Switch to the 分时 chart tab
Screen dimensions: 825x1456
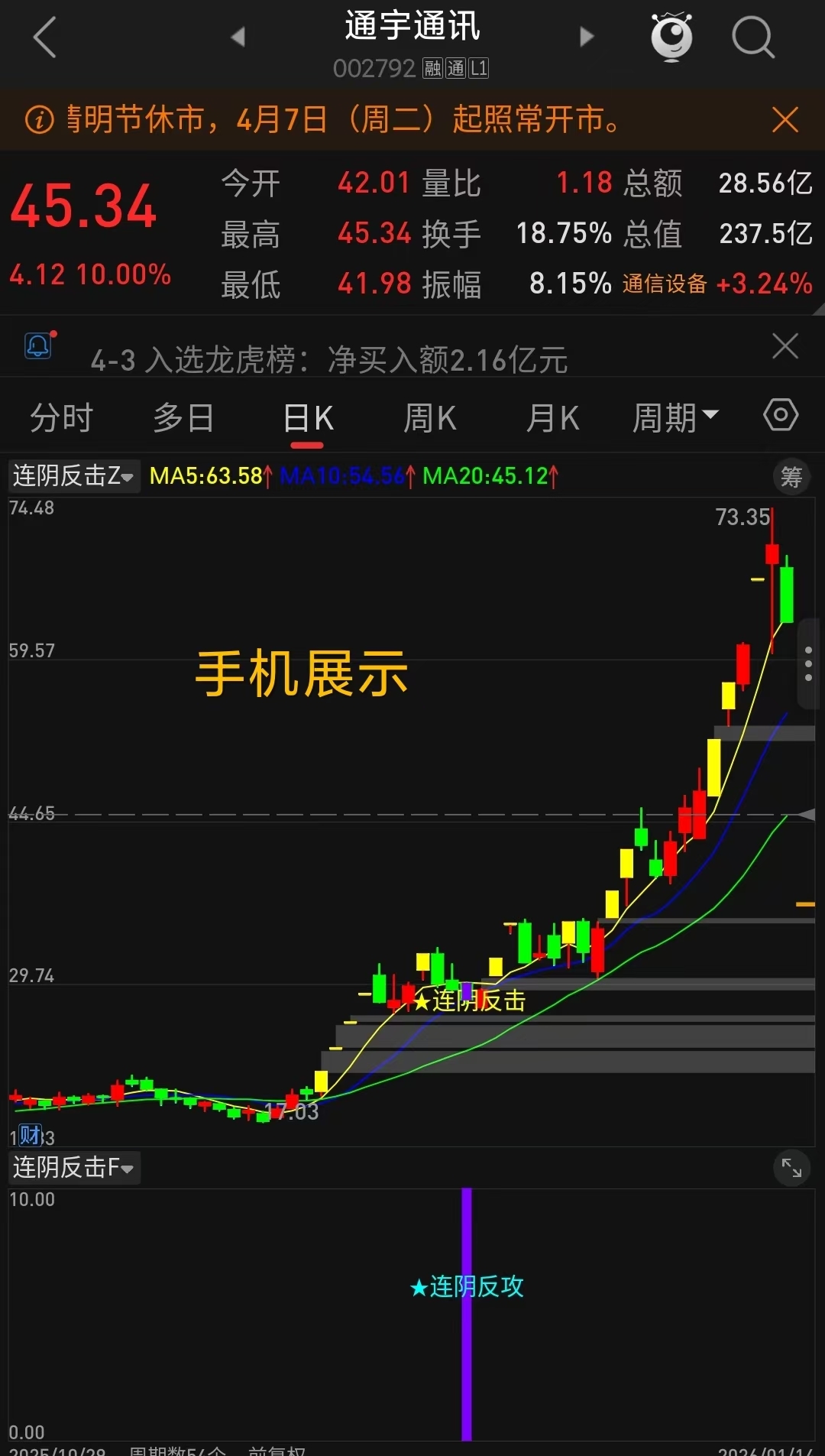61,418
